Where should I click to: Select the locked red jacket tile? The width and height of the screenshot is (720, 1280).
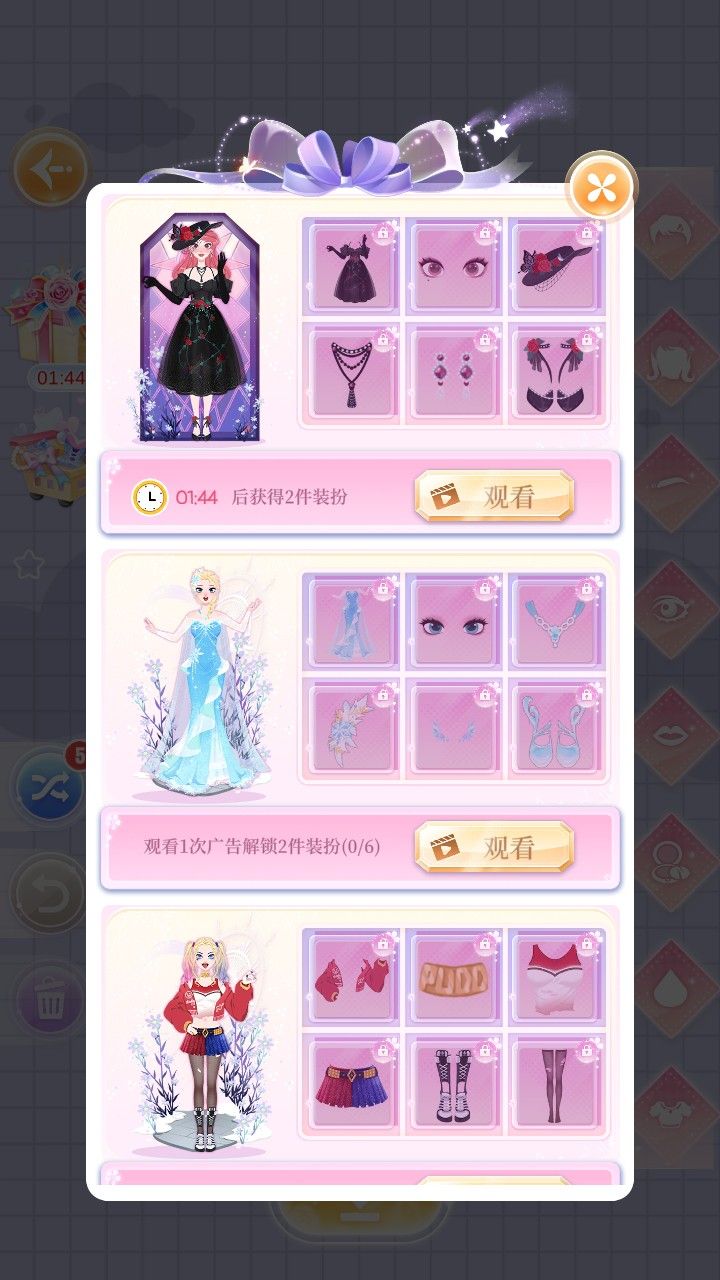tap(351, 977)
